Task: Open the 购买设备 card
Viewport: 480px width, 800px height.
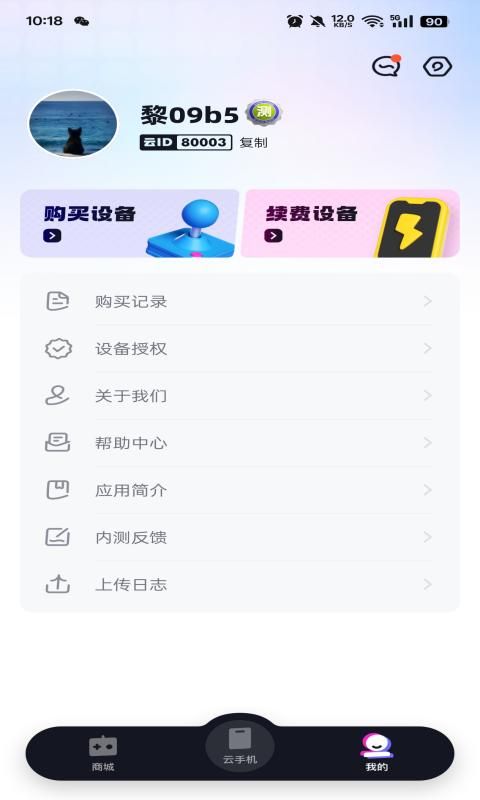Action: click(x=130, y=223)
